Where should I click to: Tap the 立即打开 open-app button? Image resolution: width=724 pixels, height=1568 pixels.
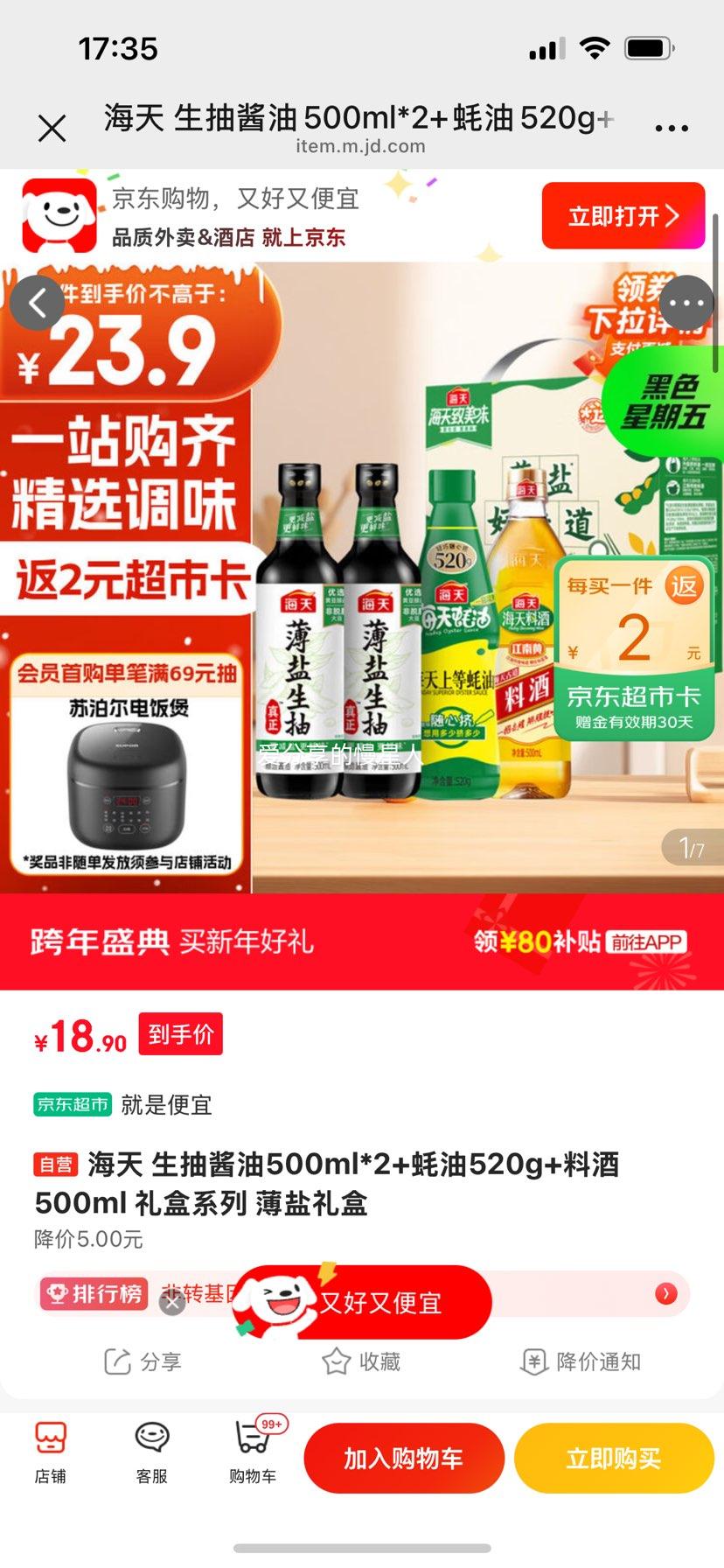(623, 215)
